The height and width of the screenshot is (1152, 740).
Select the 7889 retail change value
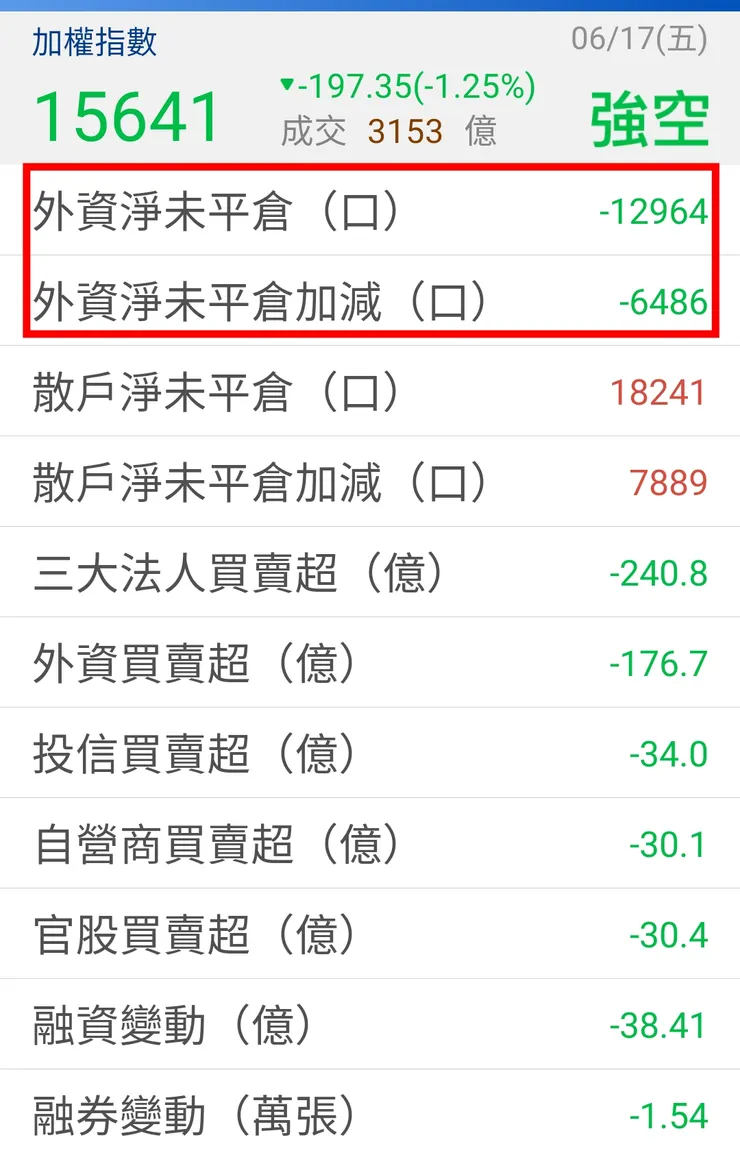pyautogui.click(x=675, y=482)
